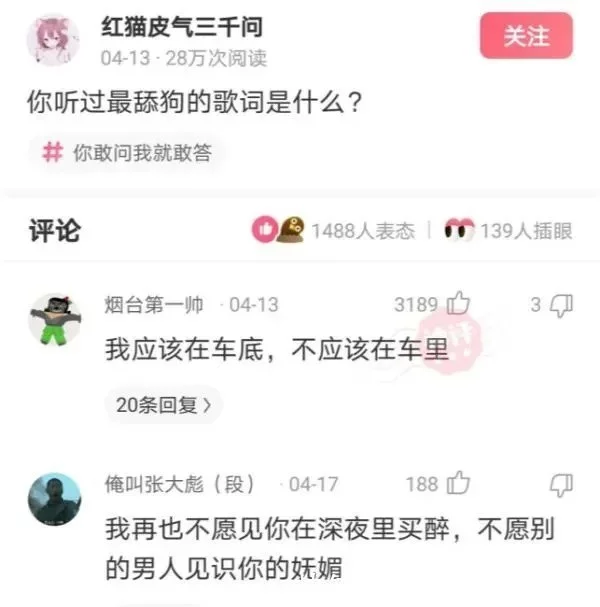View the 1488人表态 reactions

(x=333, y=231)
